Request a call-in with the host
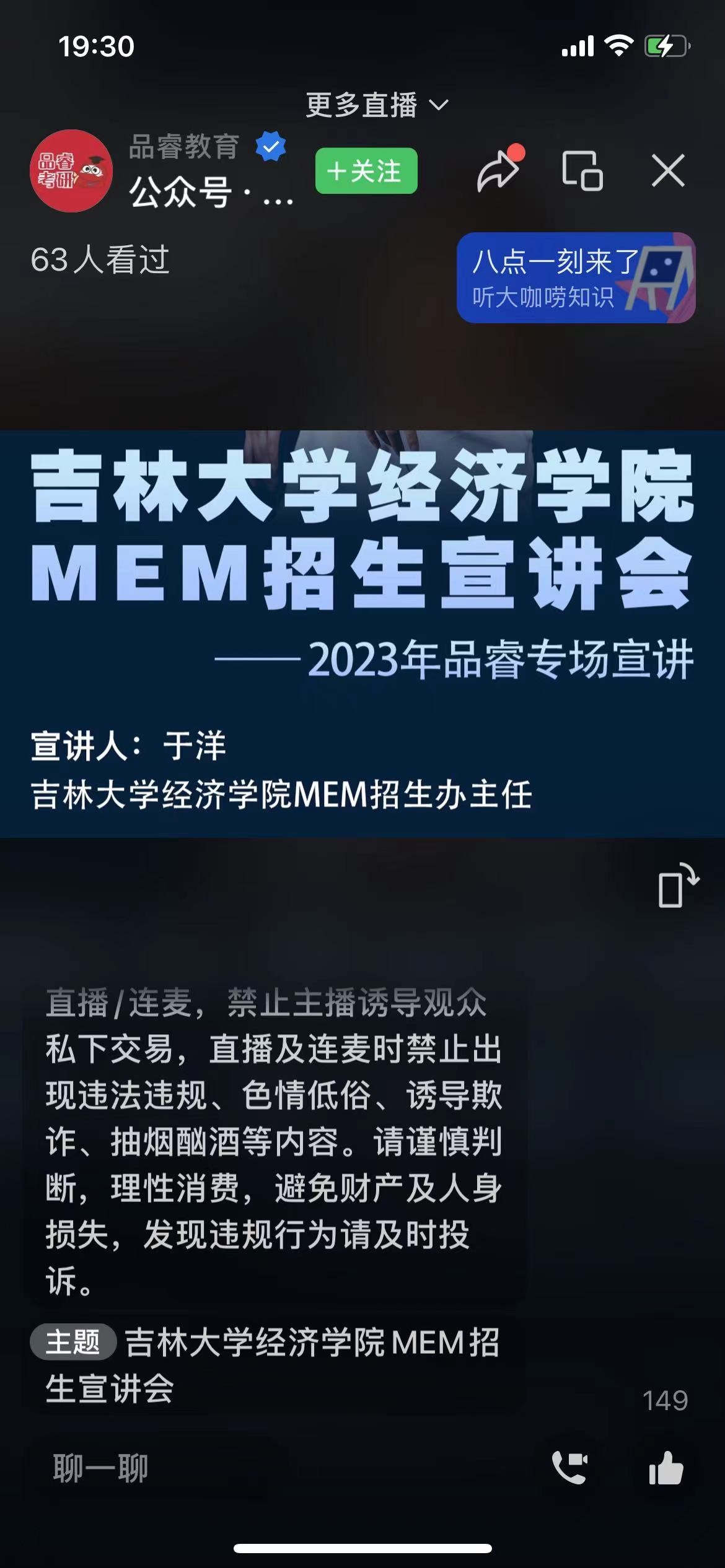 [569, 1468]
